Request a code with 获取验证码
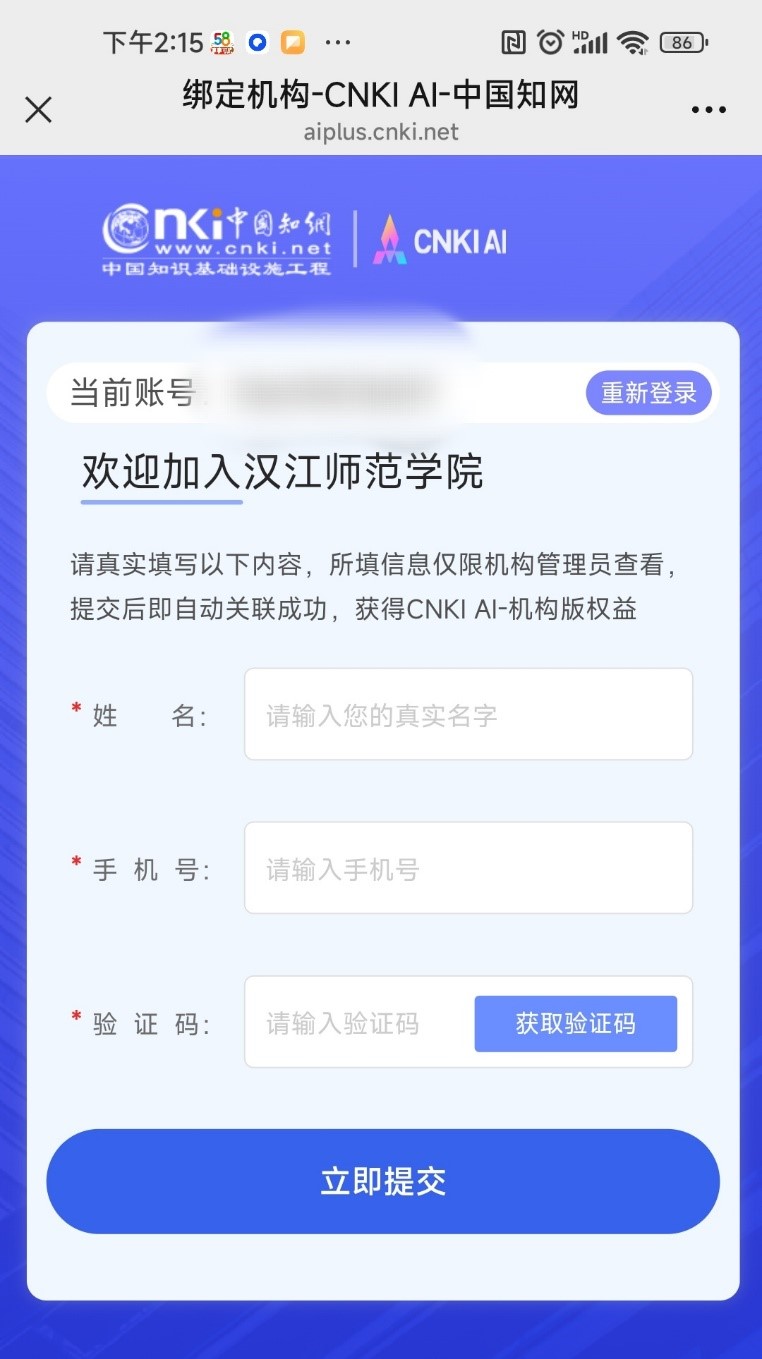The height and width of the screenshot is (1359, 762). (575, 1023)
